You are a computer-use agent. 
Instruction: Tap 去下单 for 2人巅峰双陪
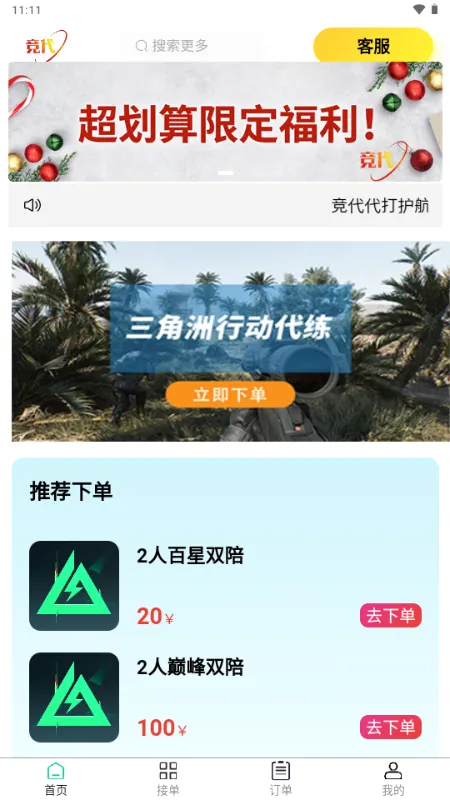391,727
